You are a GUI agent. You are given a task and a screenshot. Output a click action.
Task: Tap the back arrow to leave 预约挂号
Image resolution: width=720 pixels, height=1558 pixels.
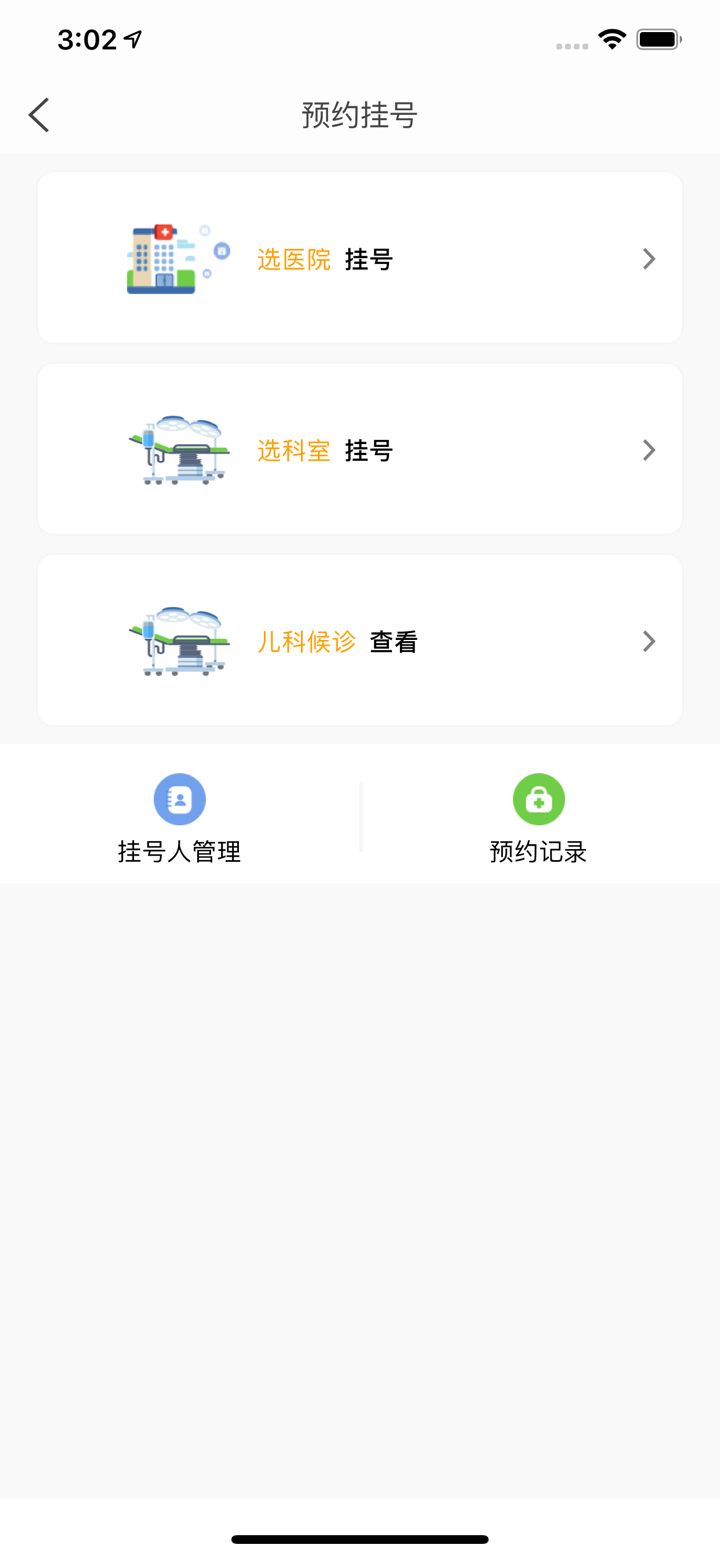point(38,115)
